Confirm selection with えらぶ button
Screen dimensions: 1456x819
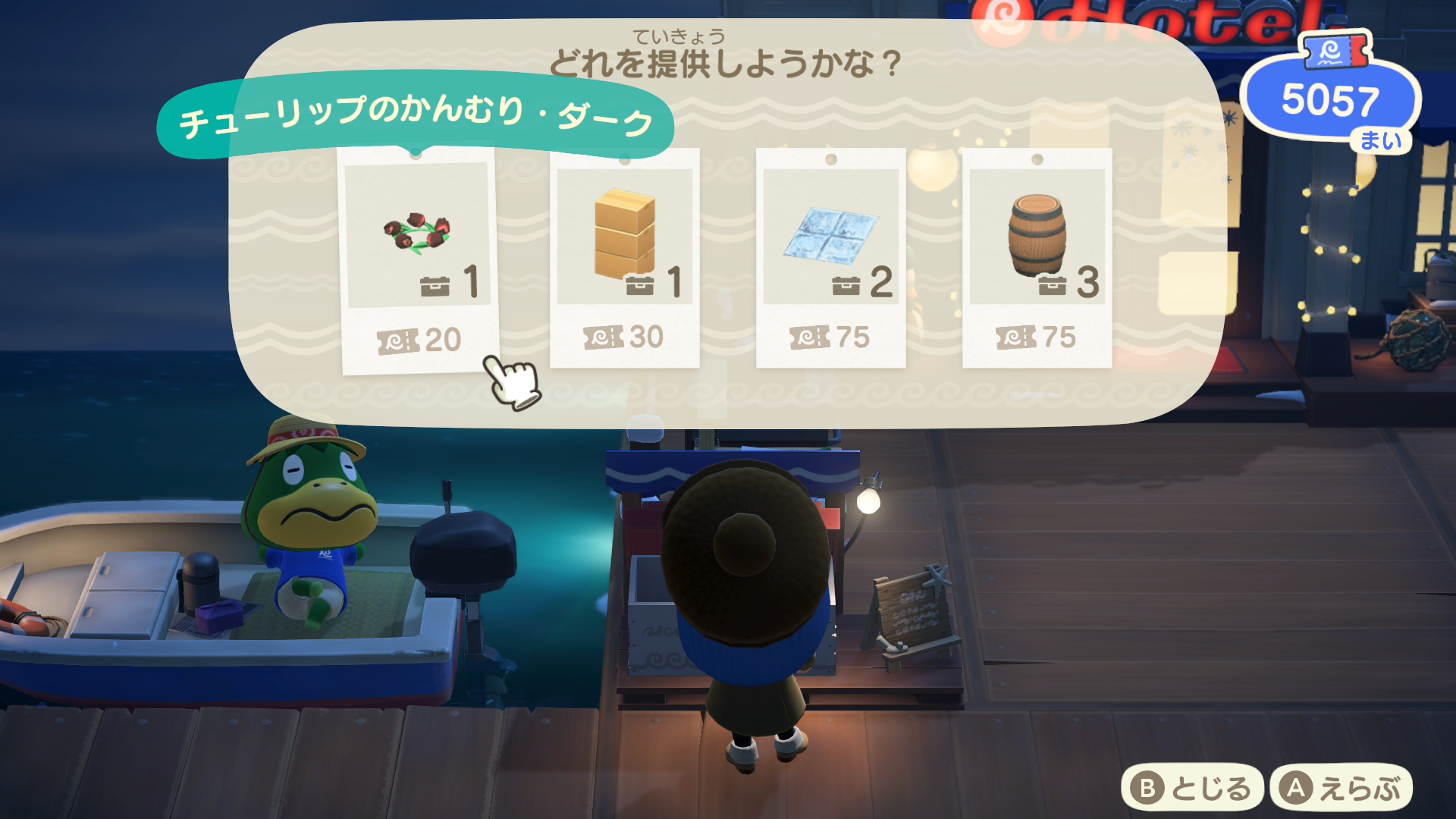tap(1341, 788)
